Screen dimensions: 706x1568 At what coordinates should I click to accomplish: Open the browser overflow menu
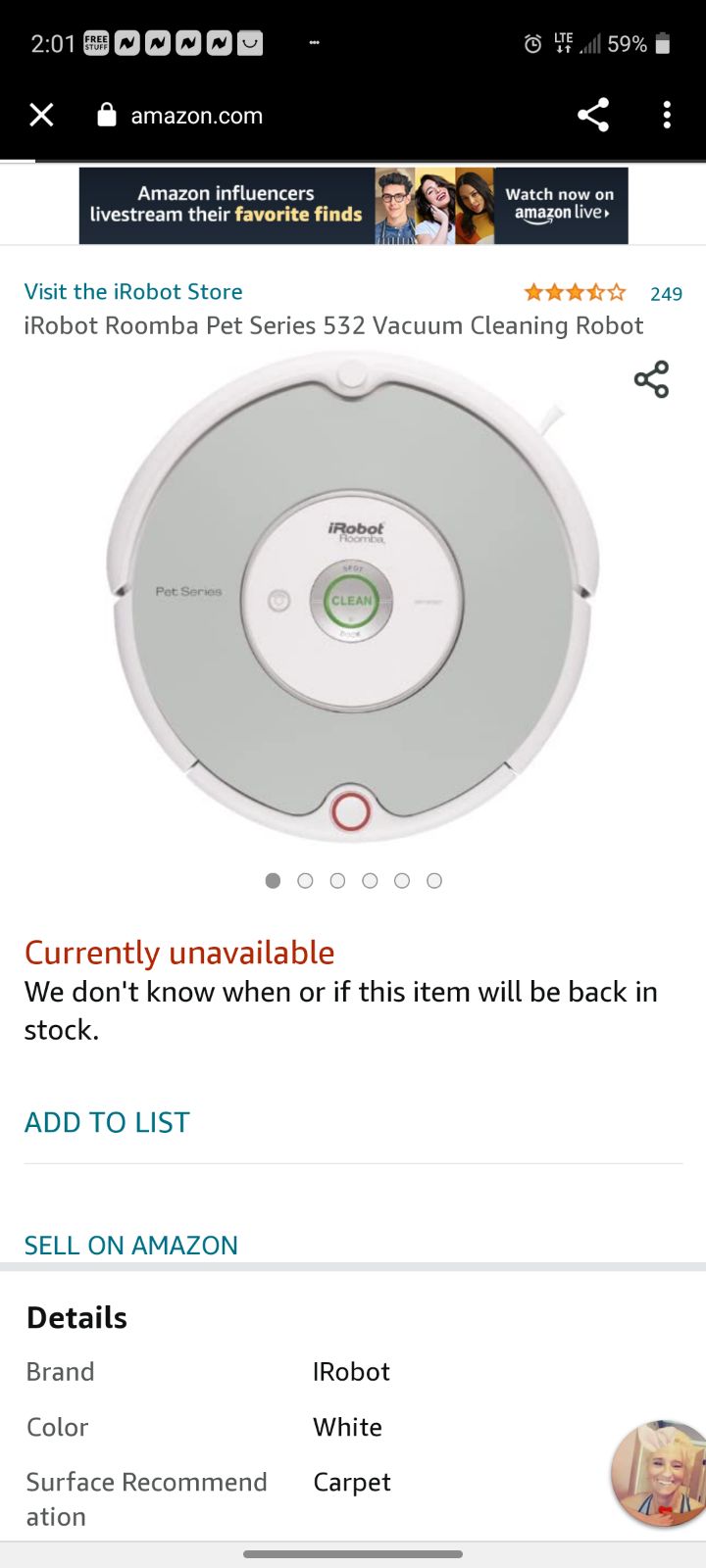coord(667,116)
